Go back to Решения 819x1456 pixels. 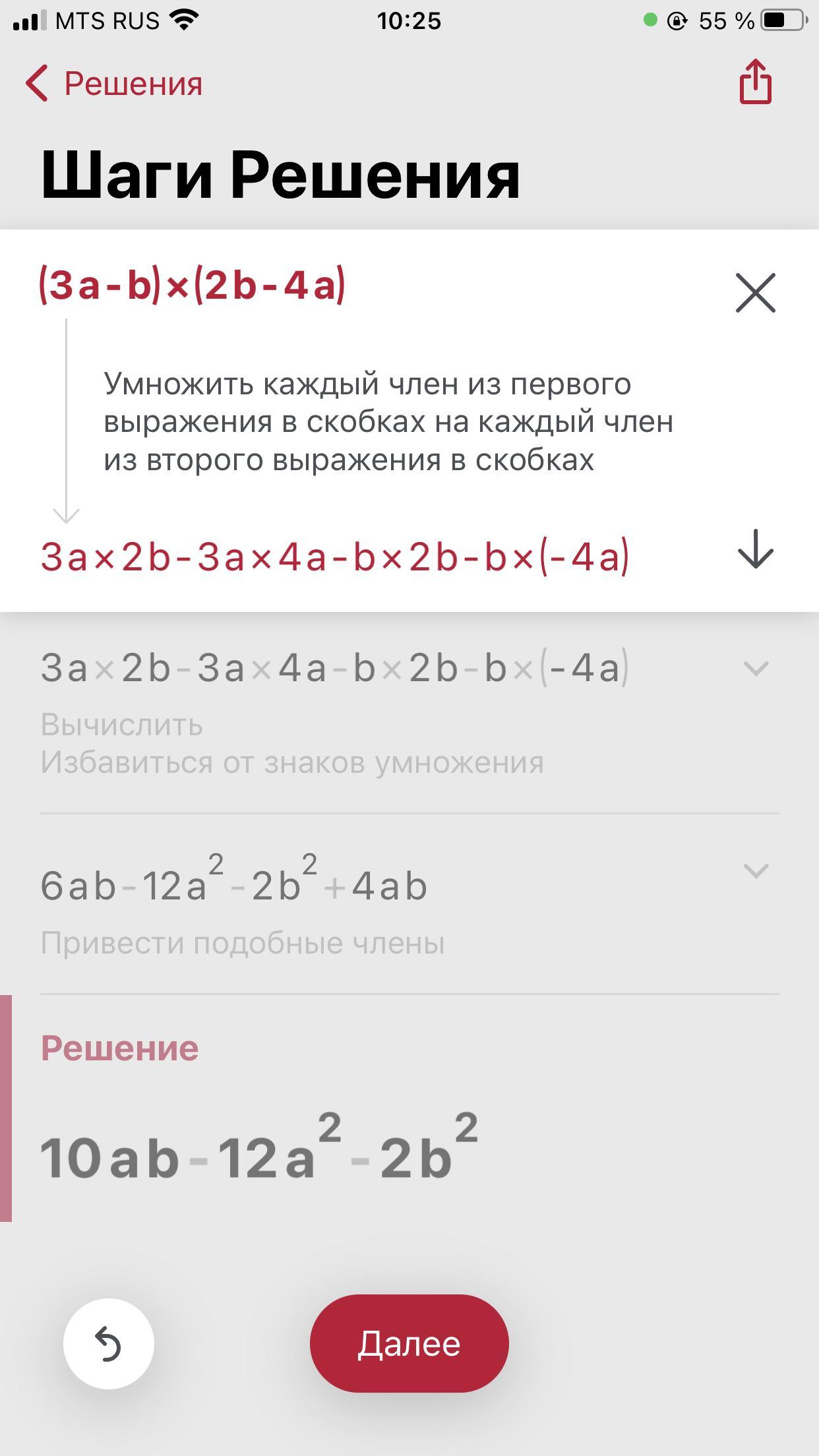(113, 84)
